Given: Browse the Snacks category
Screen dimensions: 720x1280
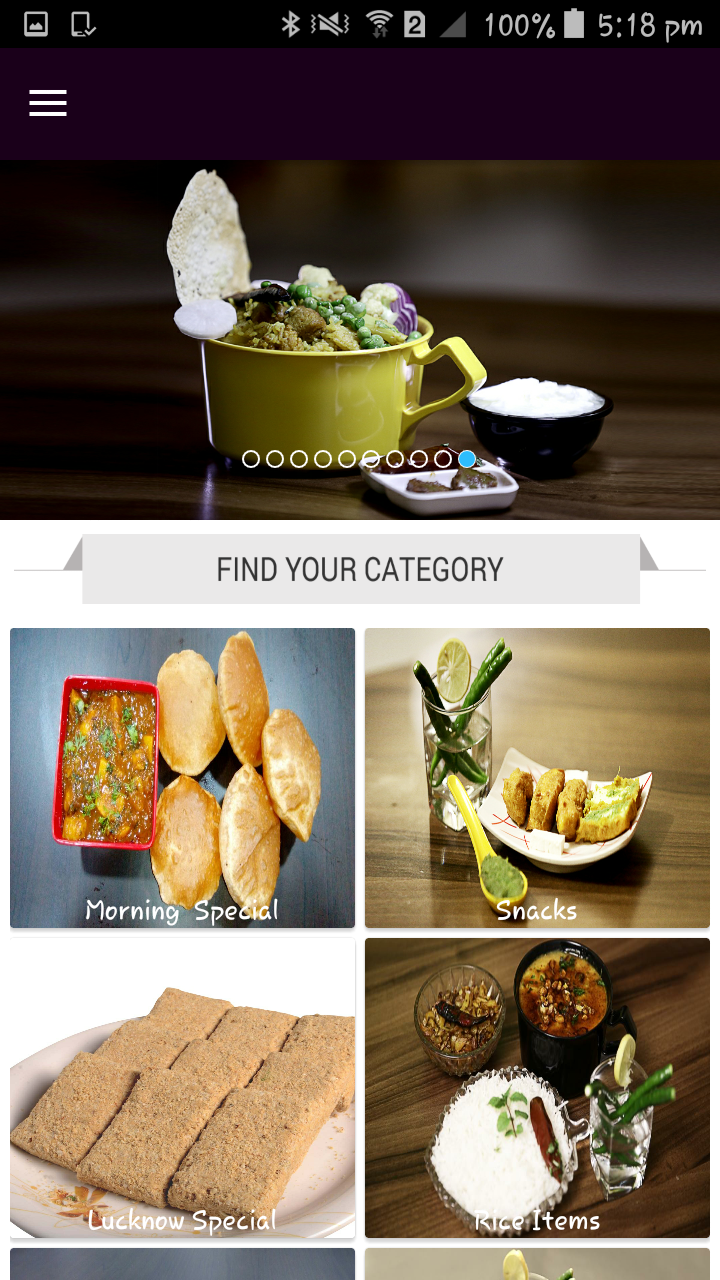Looking at the screenshot, I should point(537,777).
